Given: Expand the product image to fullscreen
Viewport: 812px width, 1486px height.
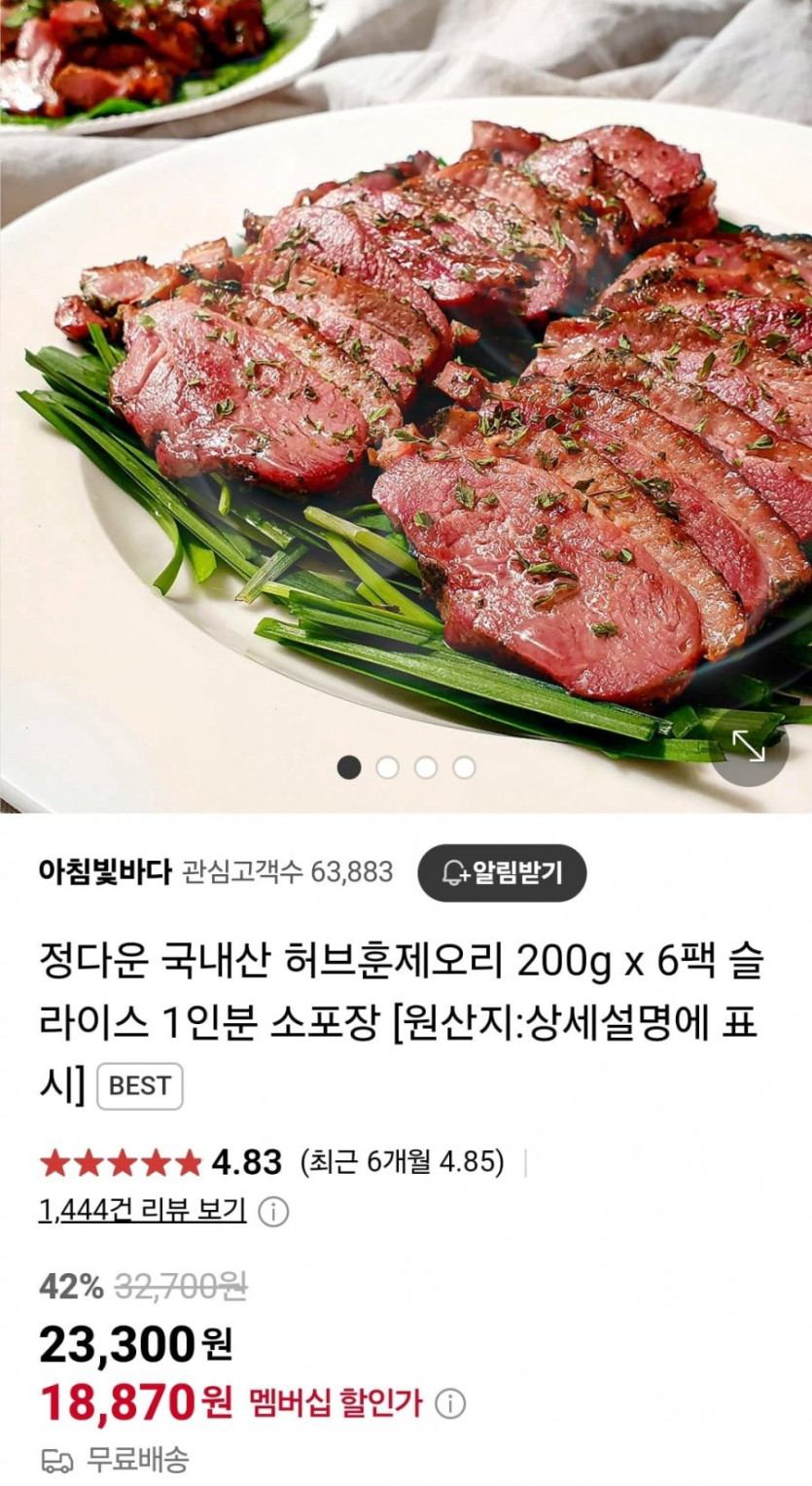Looking at the screenshot, I should 748,747.
